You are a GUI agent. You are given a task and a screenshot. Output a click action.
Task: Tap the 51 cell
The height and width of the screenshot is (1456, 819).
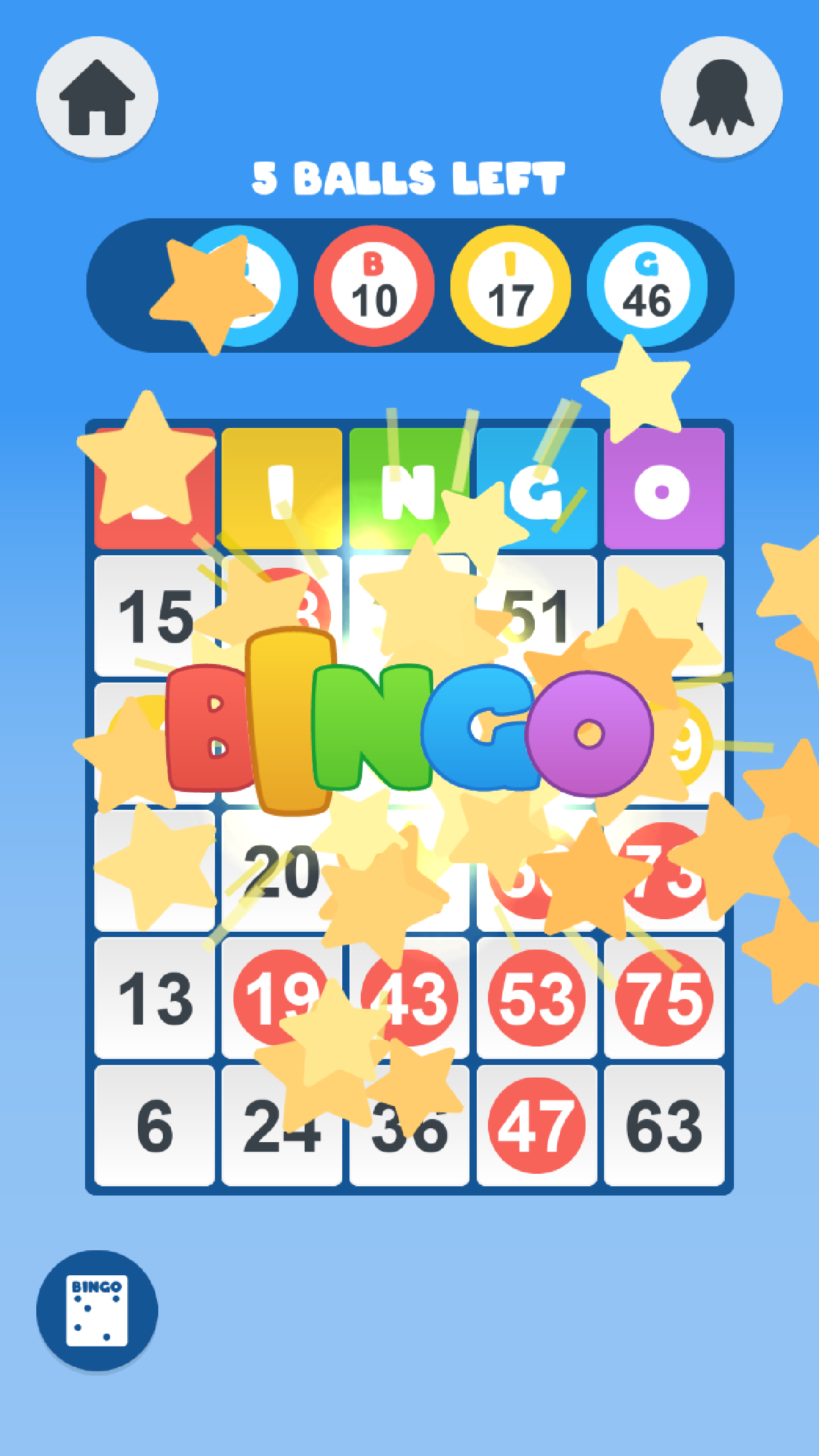pos(537,616)
